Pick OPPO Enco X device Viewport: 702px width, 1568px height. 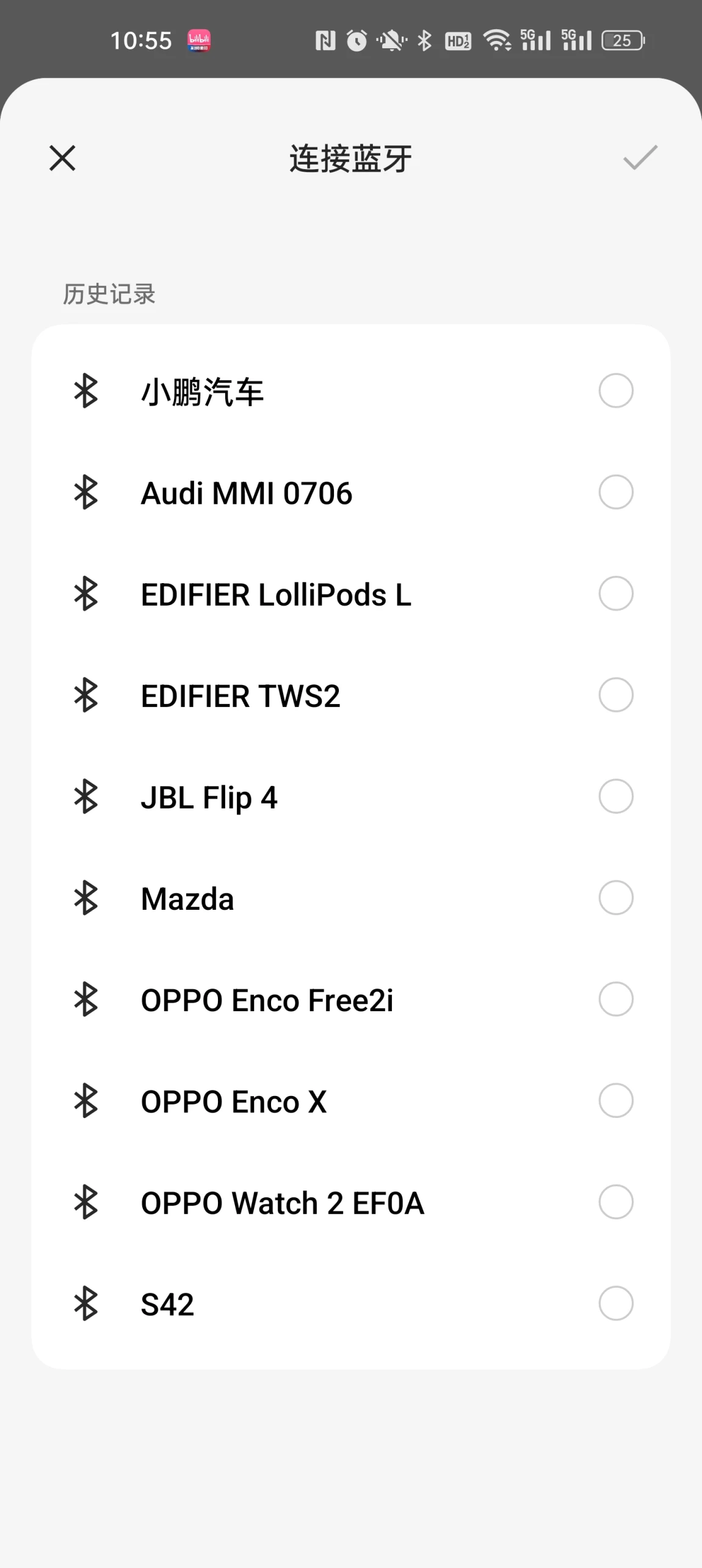[x=351, y=1100]
